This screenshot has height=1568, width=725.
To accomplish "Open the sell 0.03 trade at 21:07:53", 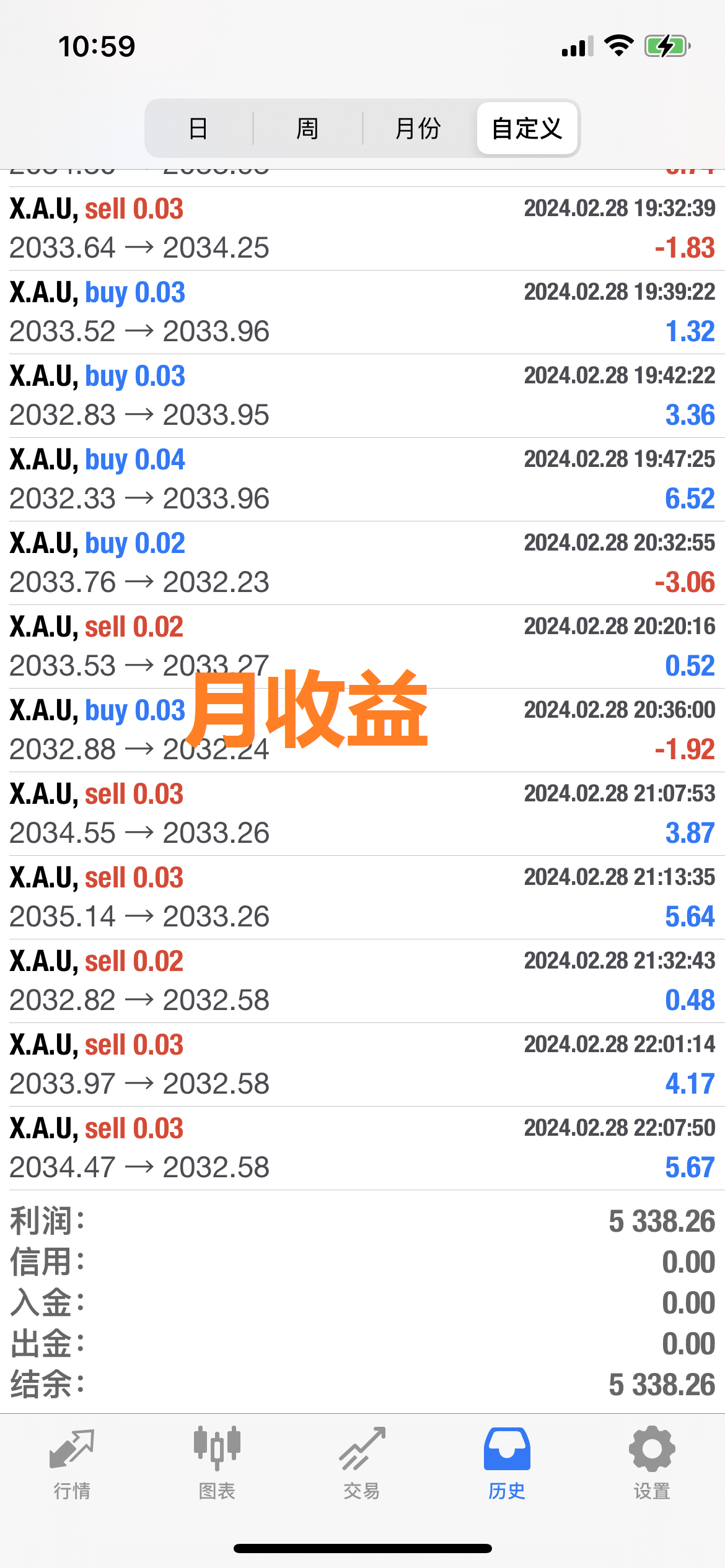I will point(362,814).
